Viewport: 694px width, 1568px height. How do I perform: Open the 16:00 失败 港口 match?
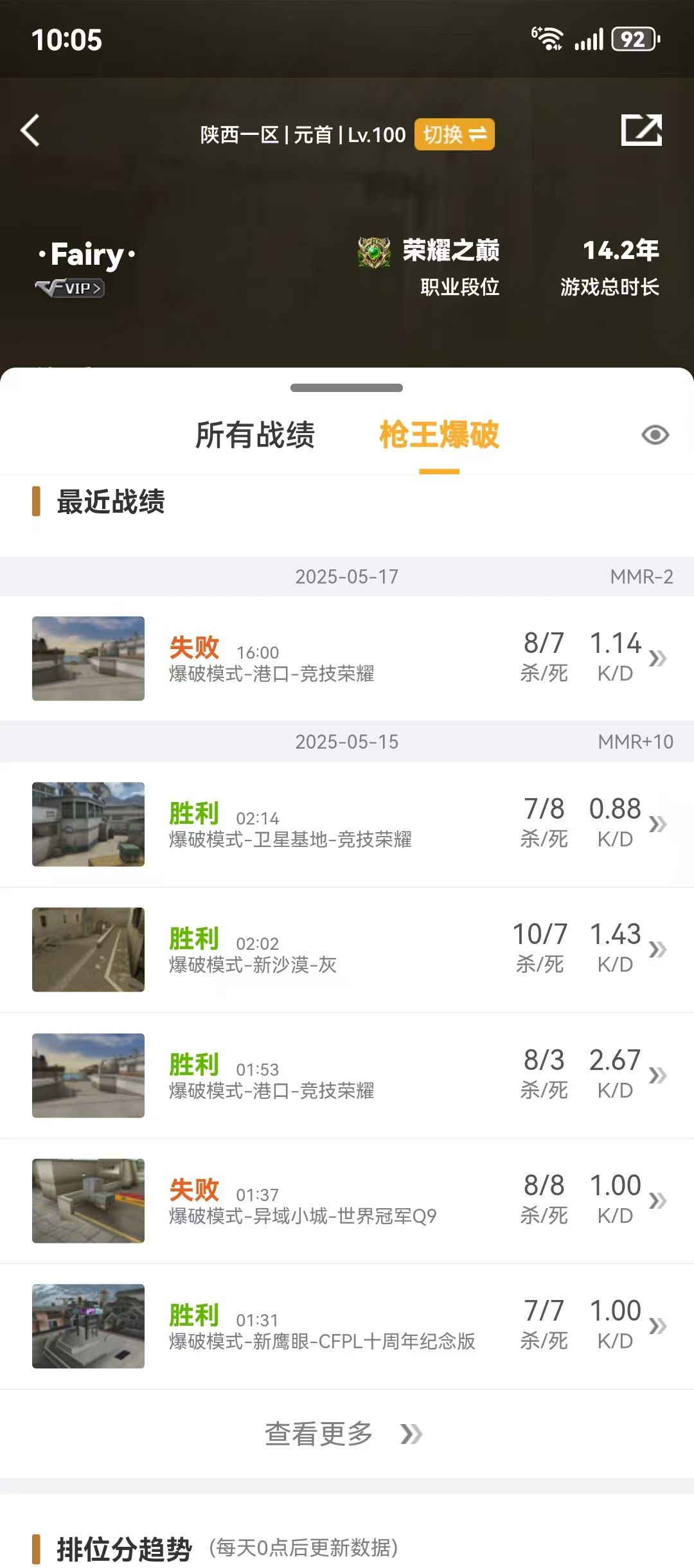tap(347, 659)
